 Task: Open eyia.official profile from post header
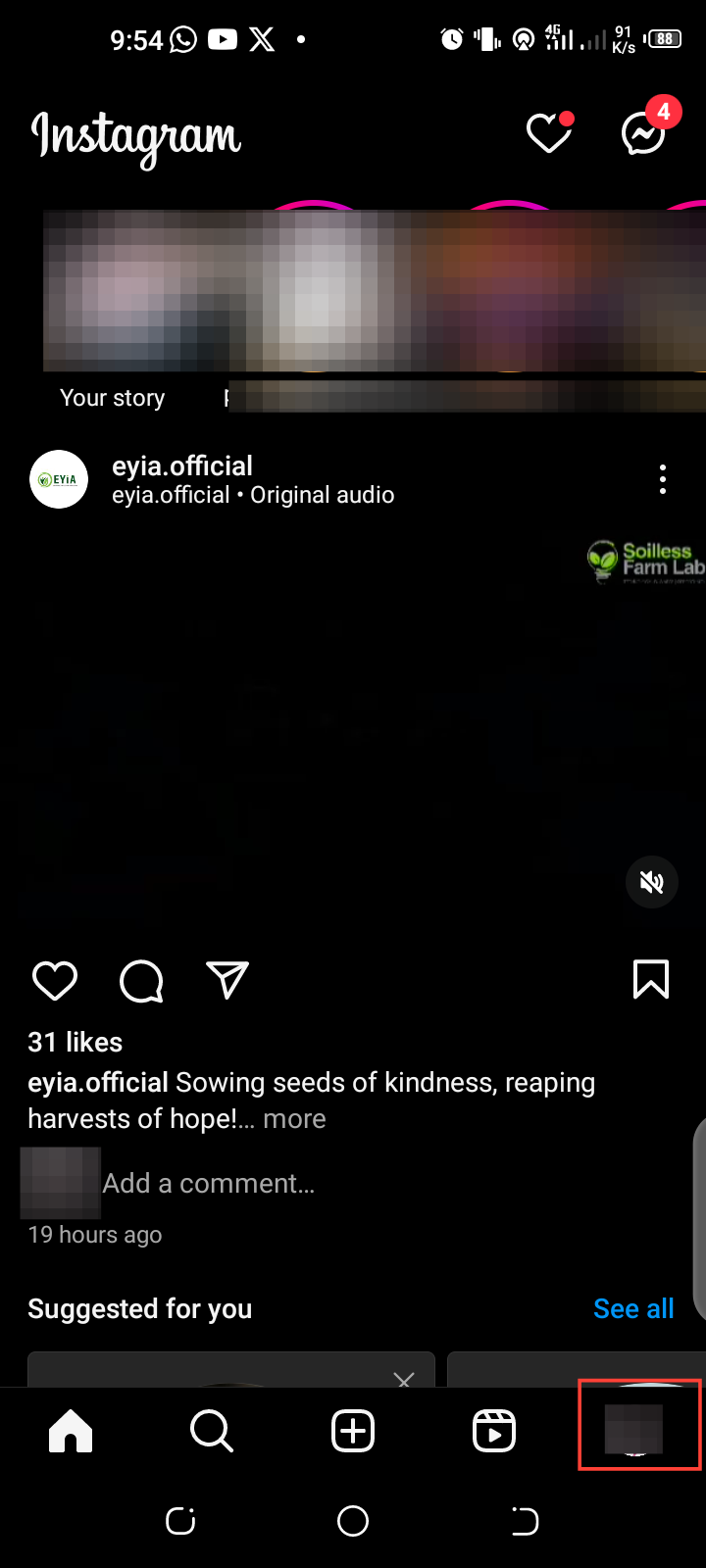coord(182,466)
